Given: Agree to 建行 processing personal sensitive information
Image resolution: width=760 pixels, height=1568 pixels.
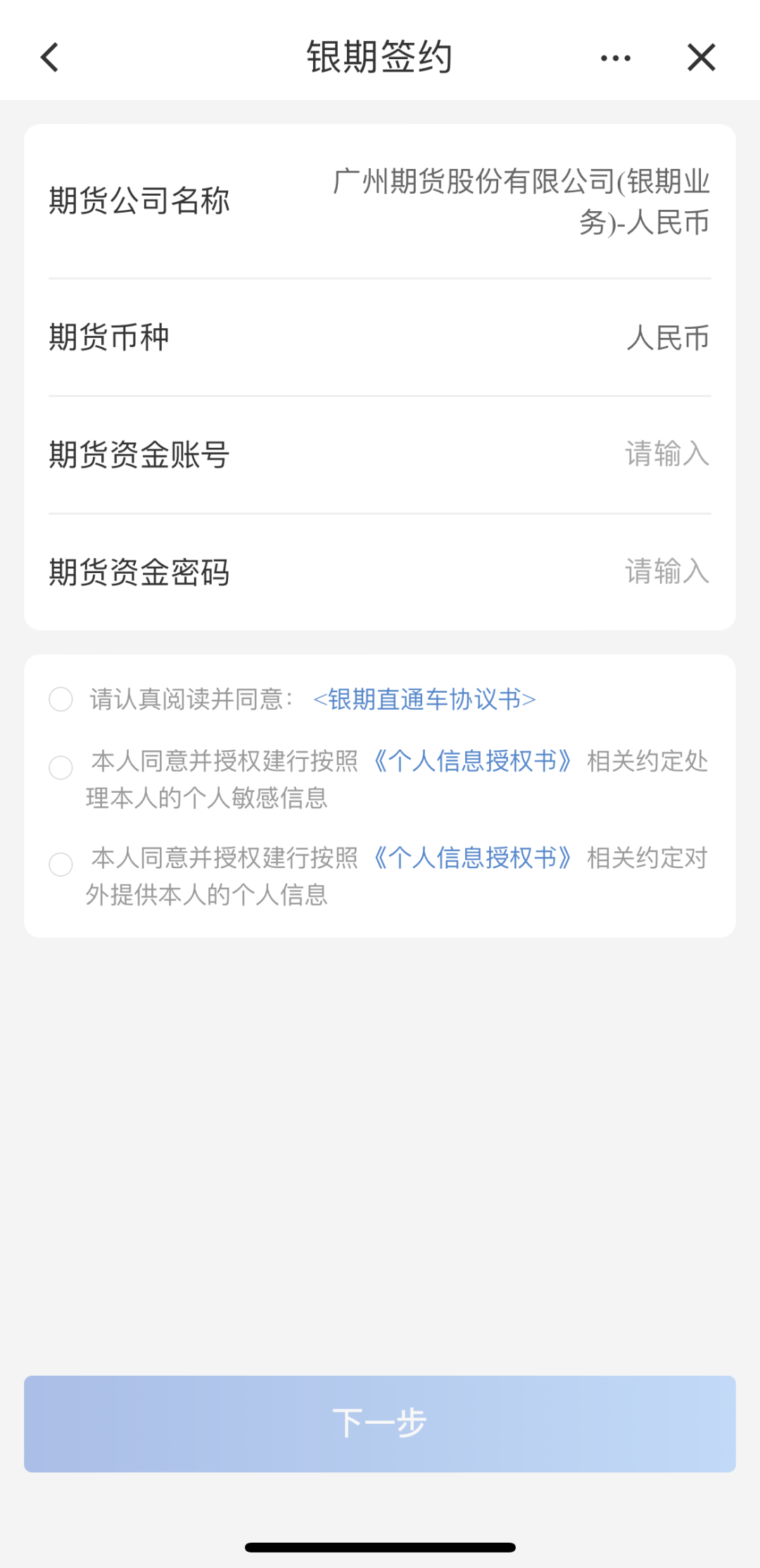Looking at the screenshot, I should coord(61,767).
